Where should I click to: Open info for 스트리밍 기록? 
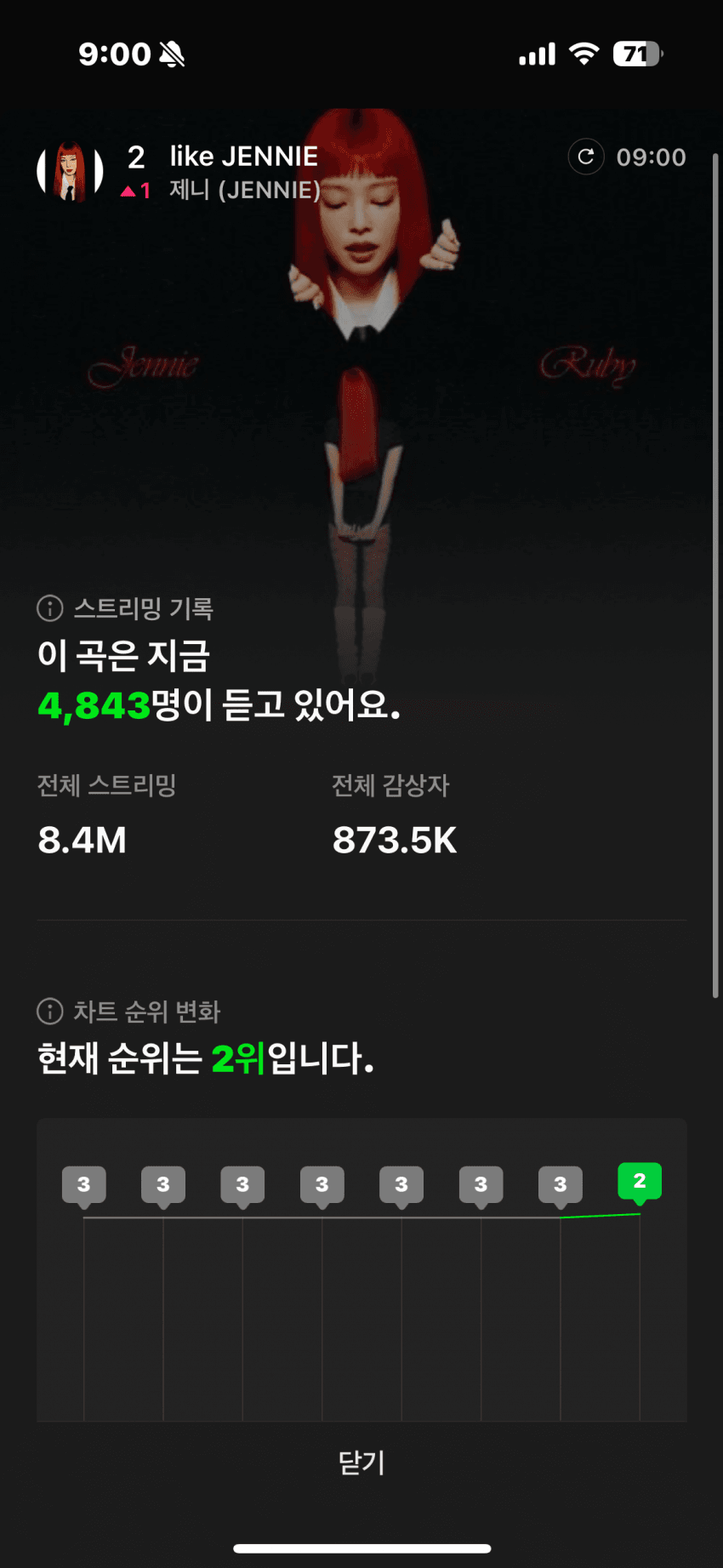(x=50, y=608)
